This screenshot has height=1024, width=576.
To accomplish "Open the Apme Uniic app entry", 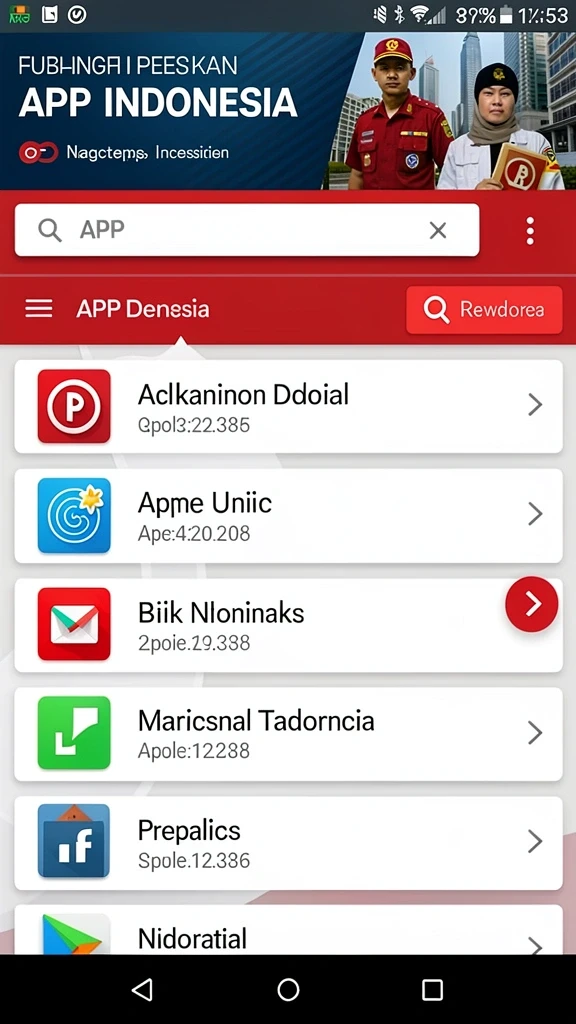I will pos(288,515).
